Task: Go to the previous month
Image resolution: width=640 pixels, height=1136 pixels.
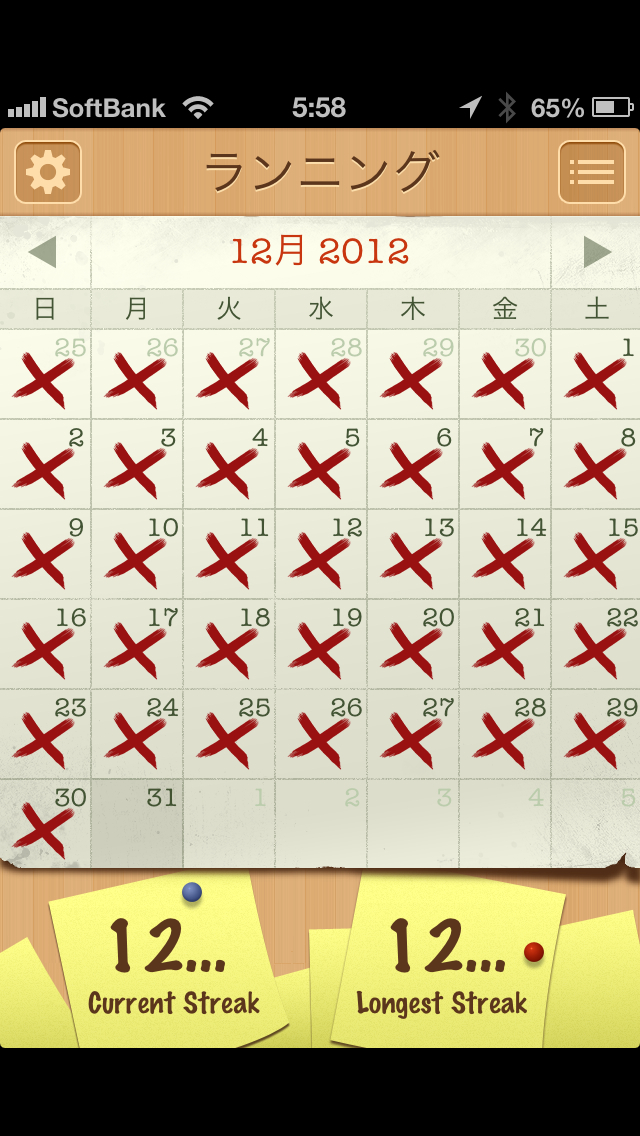Action: (x=43, y=252)
